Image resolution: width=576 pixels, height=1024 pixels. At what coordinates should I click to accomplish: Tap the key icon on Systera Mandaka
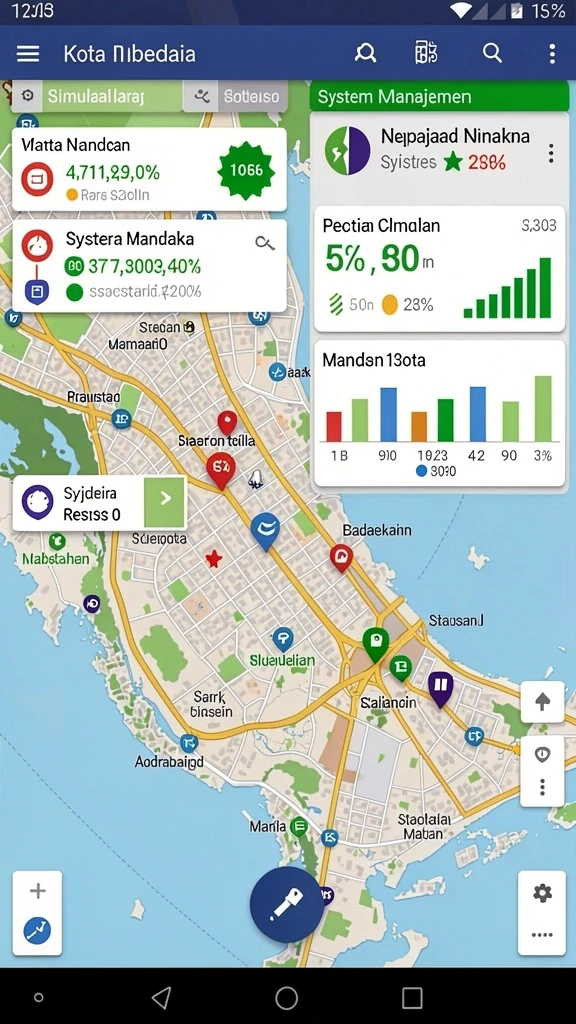[x=264, y=244]
